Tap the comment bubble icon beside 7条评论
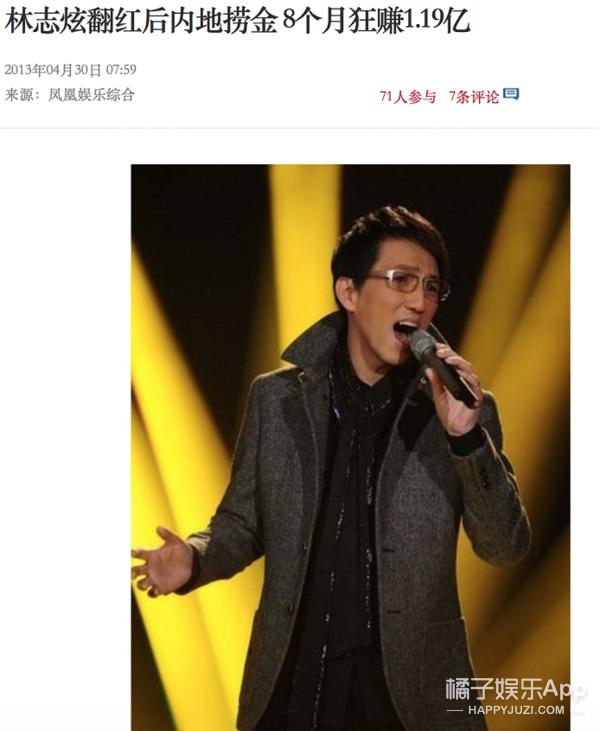 point(511,95)
